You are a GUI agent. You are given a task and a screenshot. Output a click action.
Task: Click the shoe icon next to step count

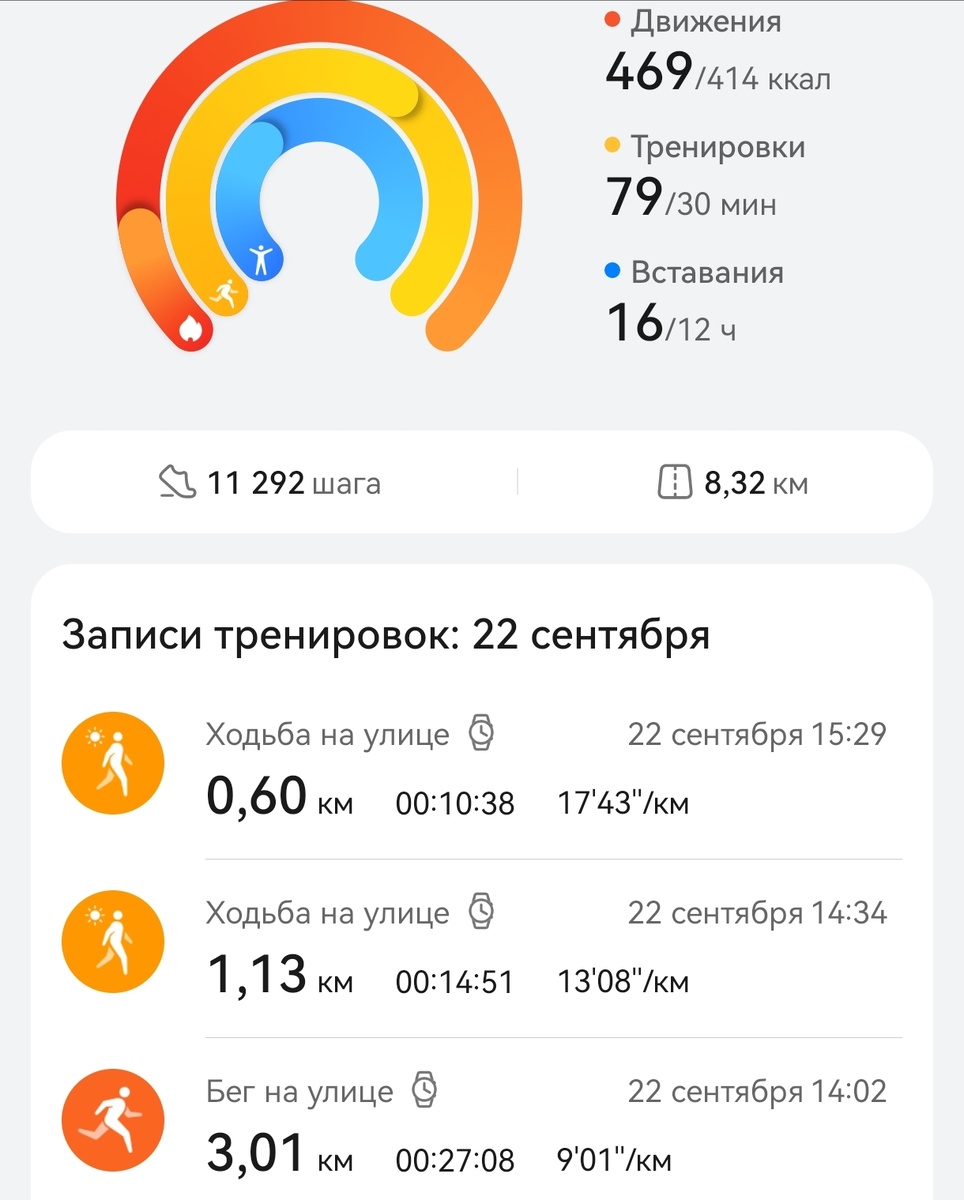point(178,482)
